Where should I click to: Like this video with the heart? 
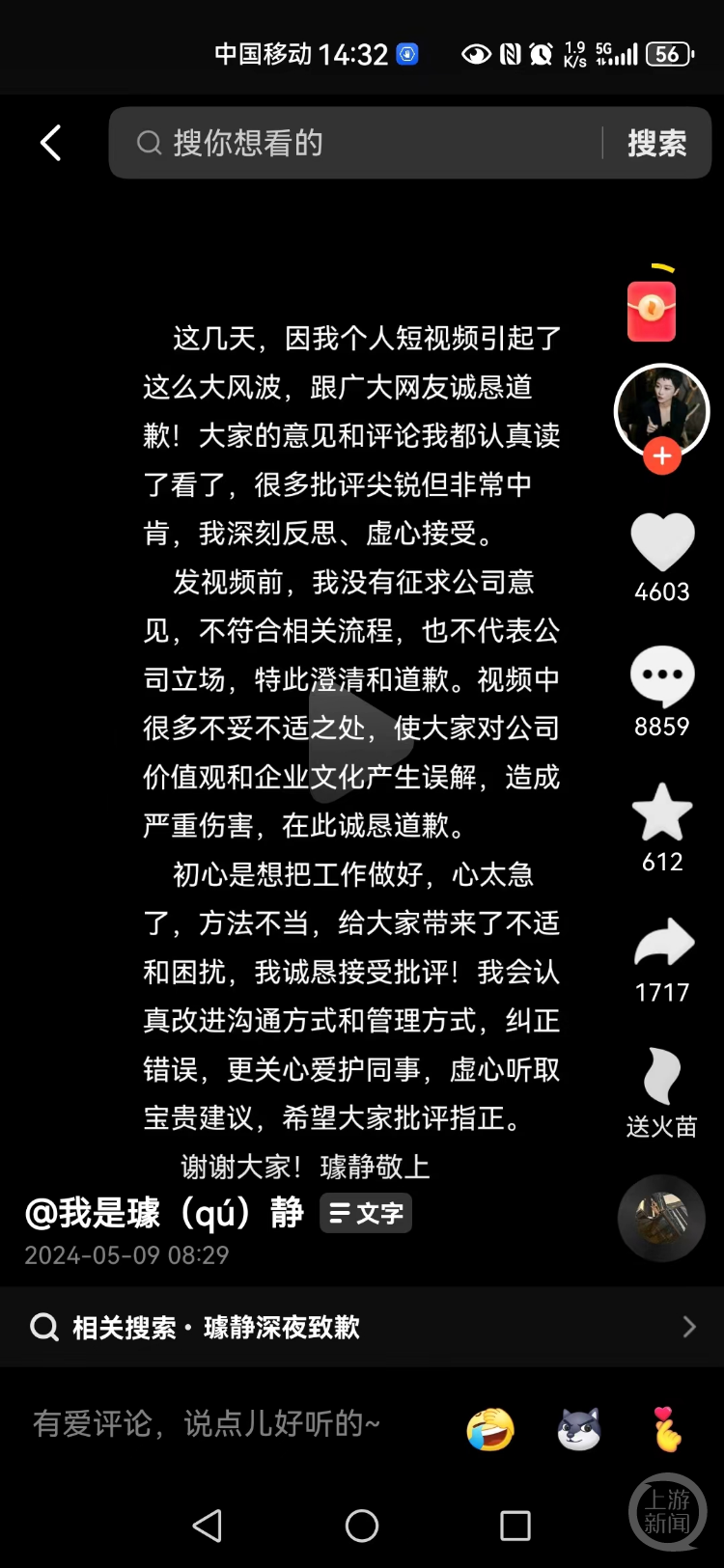pyautogui.click(x=662, y=542)
